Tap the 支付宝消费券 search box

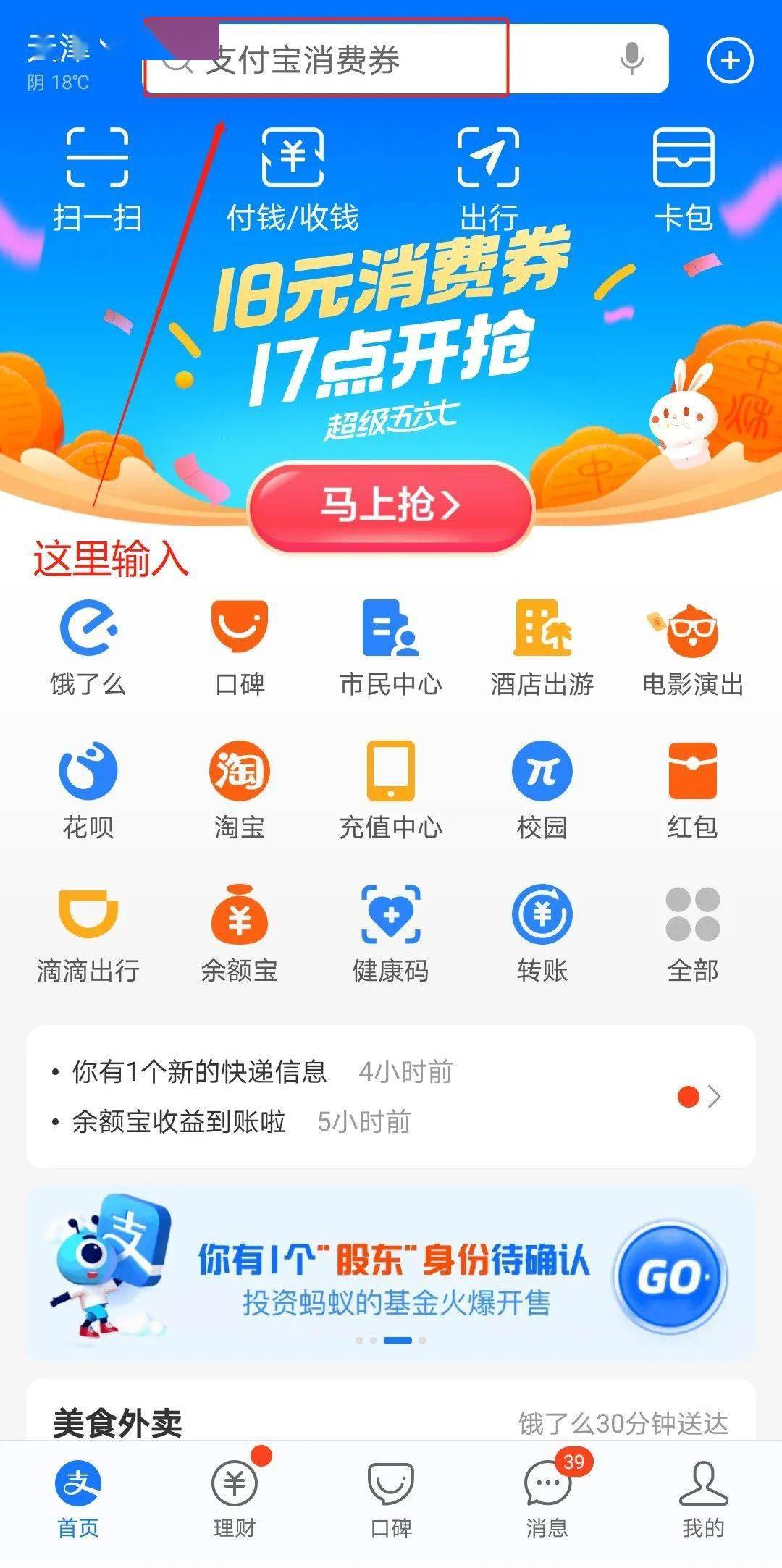(405, 59)
